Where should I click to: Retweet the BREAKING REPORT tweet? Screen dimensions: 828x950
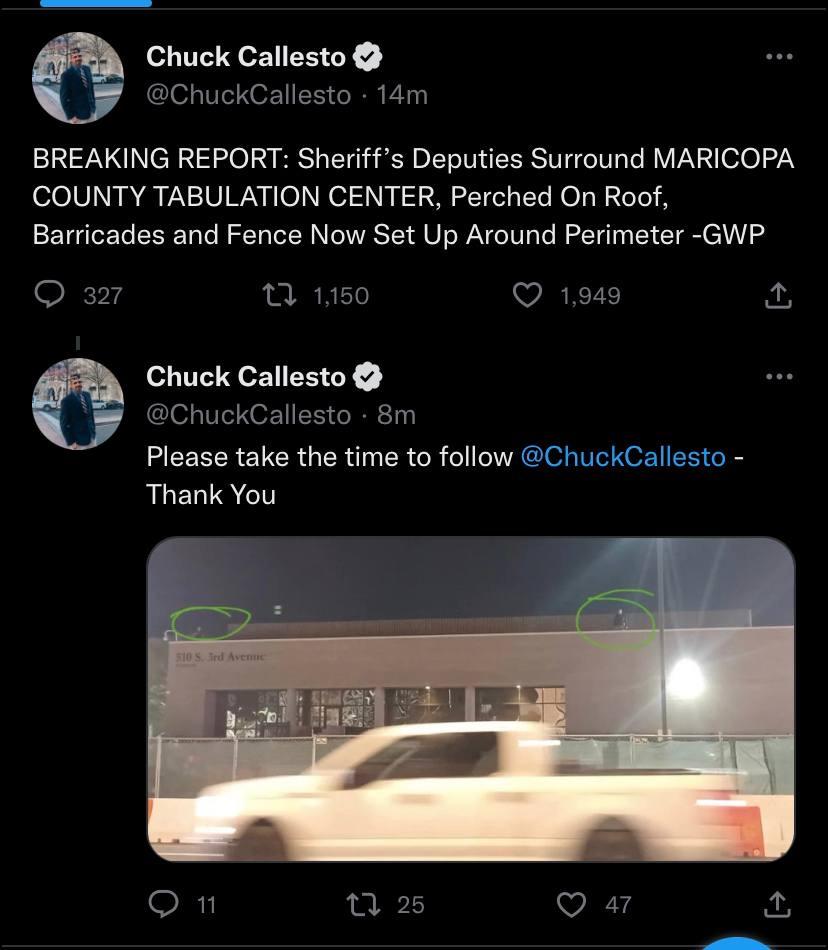click(x=274, y=295)
